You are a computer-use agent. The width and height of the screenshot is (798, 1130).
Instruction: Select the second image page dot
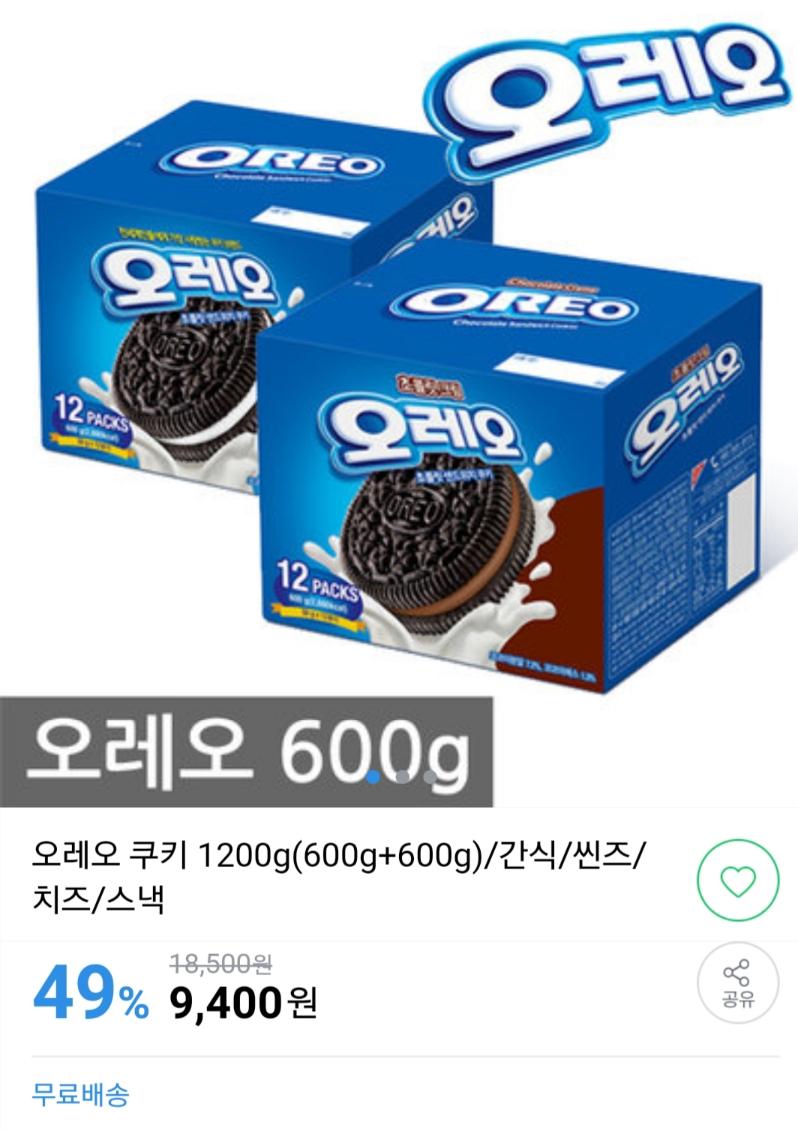401,775
